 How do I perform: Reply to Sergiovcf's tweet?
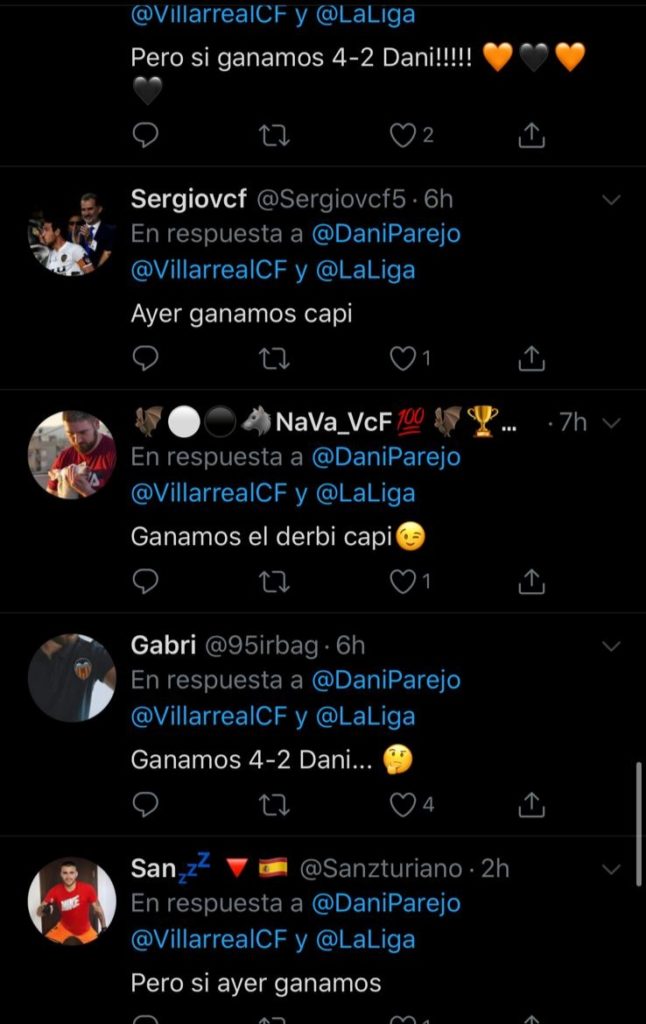coord(146,358)
